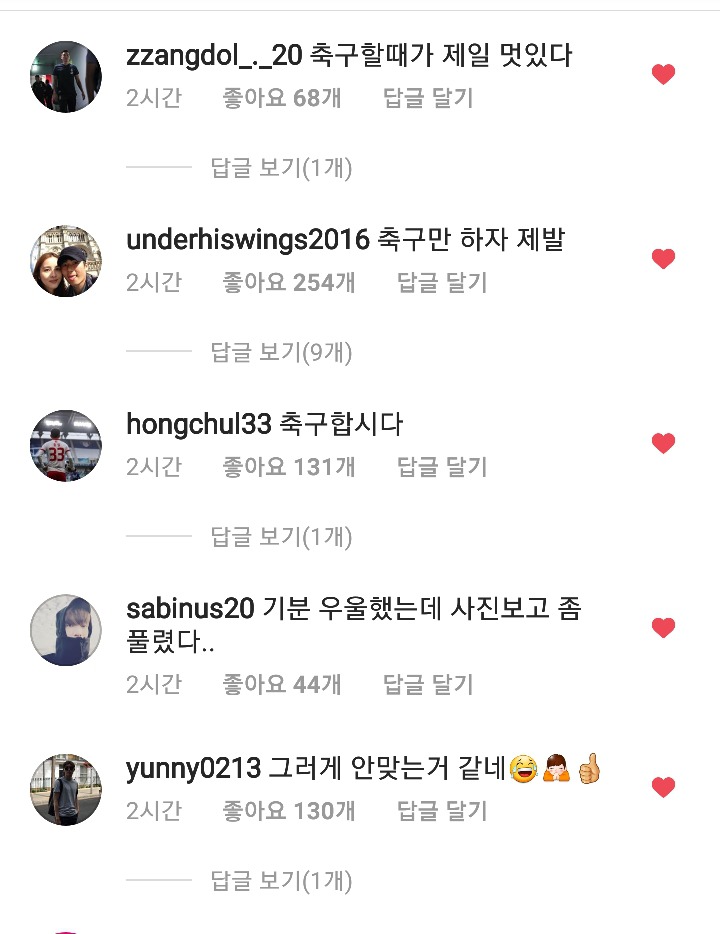The height and width of the screenshot is (934, 720).
Task: Show the reply under hongchul33's comment
Action: click(281, 537)
